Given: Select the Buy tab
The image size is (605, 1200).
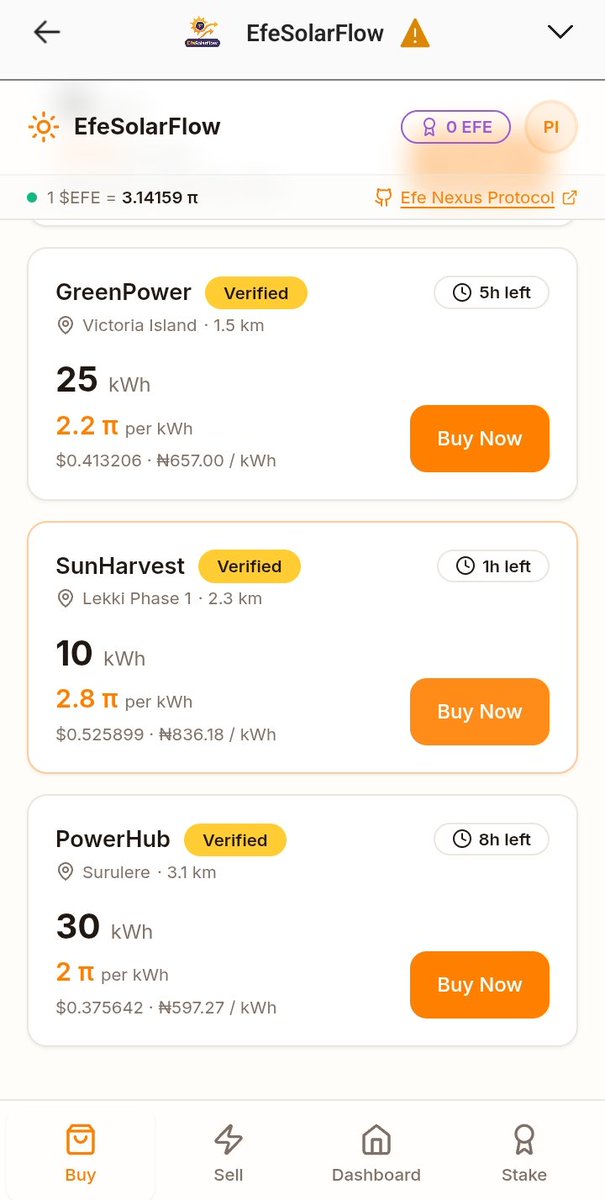Looking at the screenshot, I should pos(80,1152).
